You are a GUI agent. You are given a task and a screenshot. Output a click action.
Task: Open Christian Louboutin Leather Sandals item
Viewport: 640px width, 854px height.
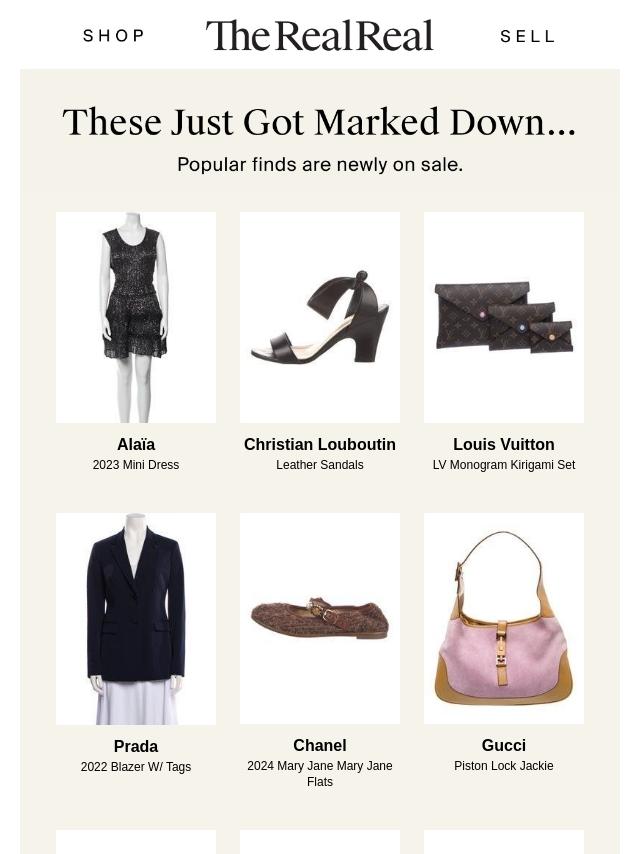pos(320,318)
